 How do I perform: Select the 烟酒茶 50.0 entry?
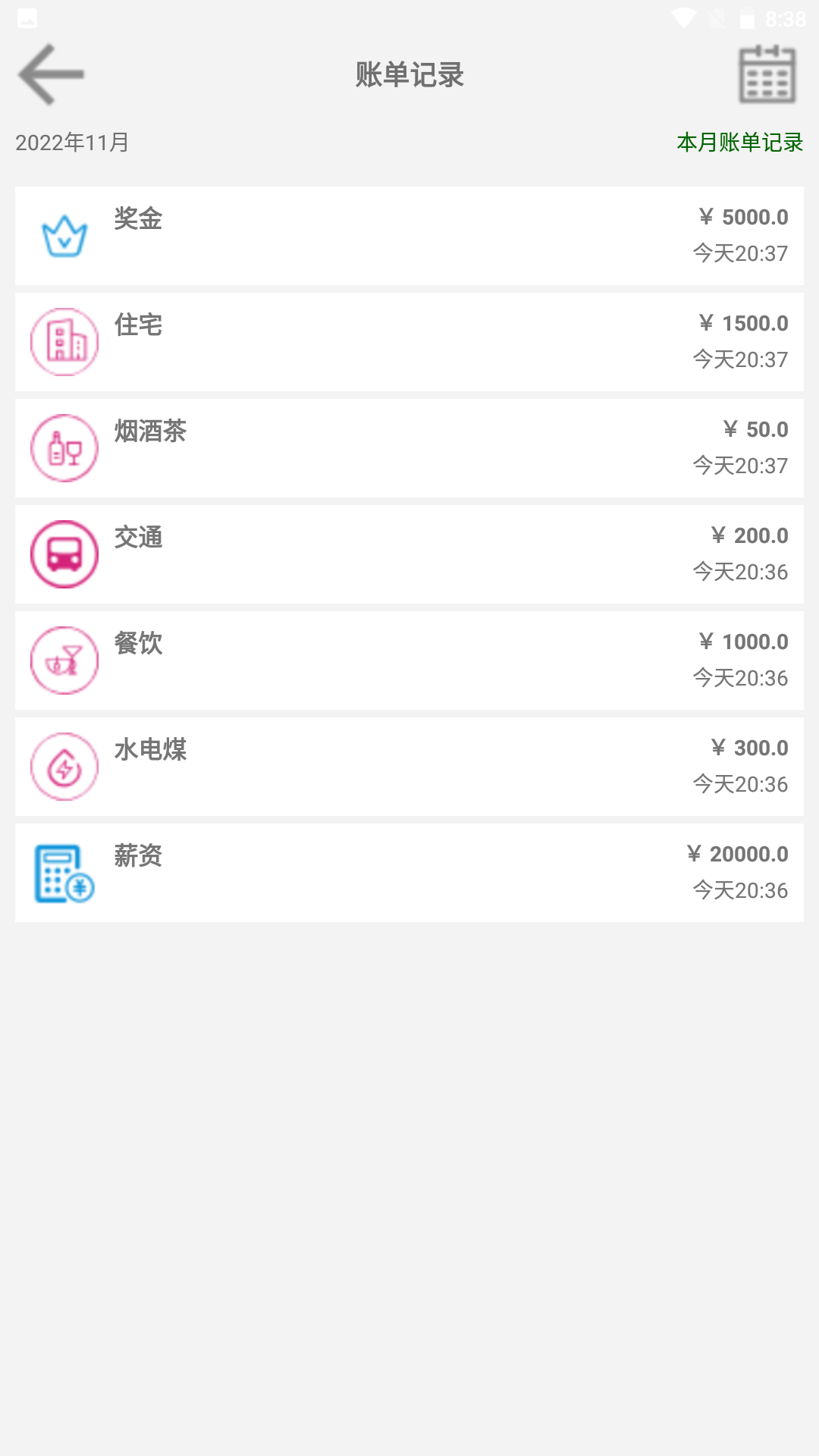(409, 448)
